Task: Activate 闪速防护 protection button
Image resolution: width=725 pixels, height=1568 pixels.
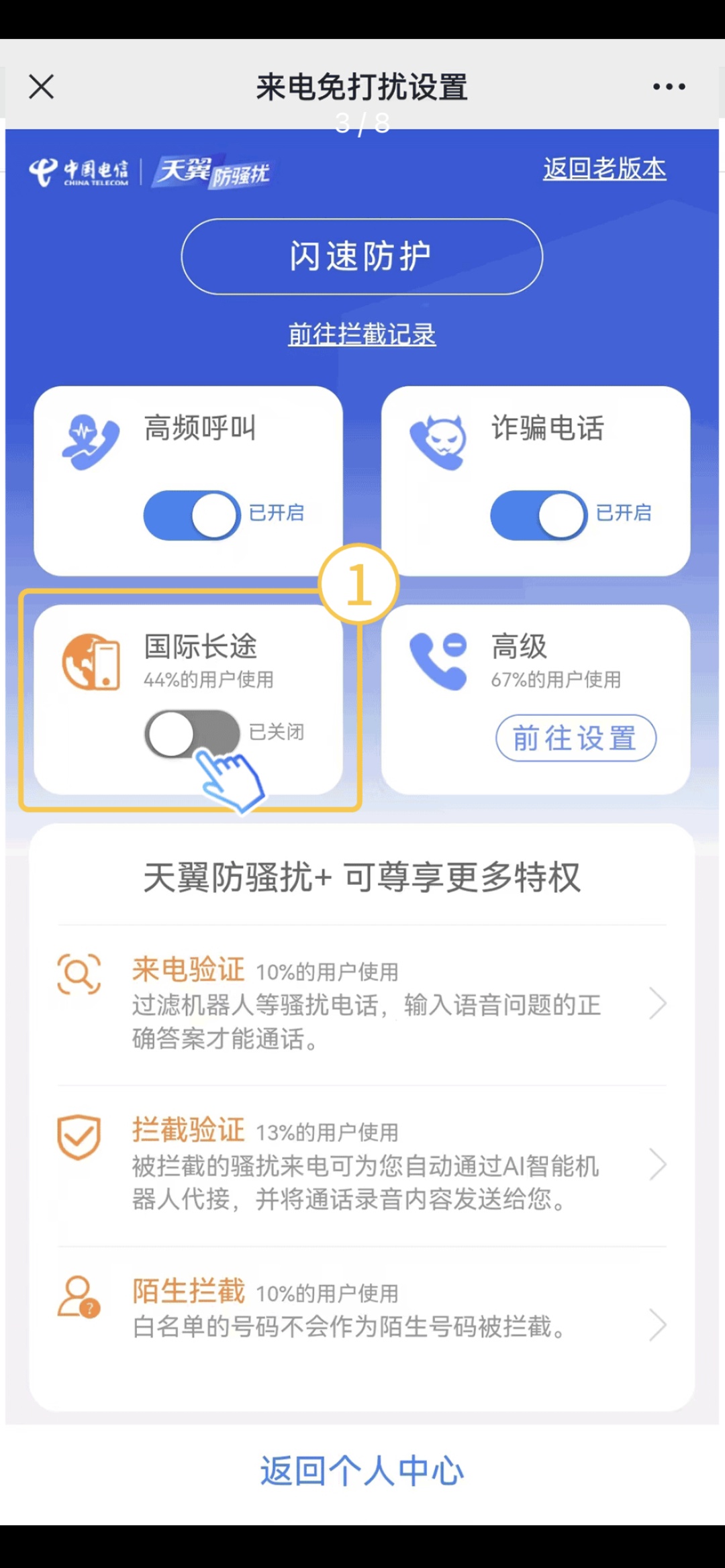Action: click(361, 257)
